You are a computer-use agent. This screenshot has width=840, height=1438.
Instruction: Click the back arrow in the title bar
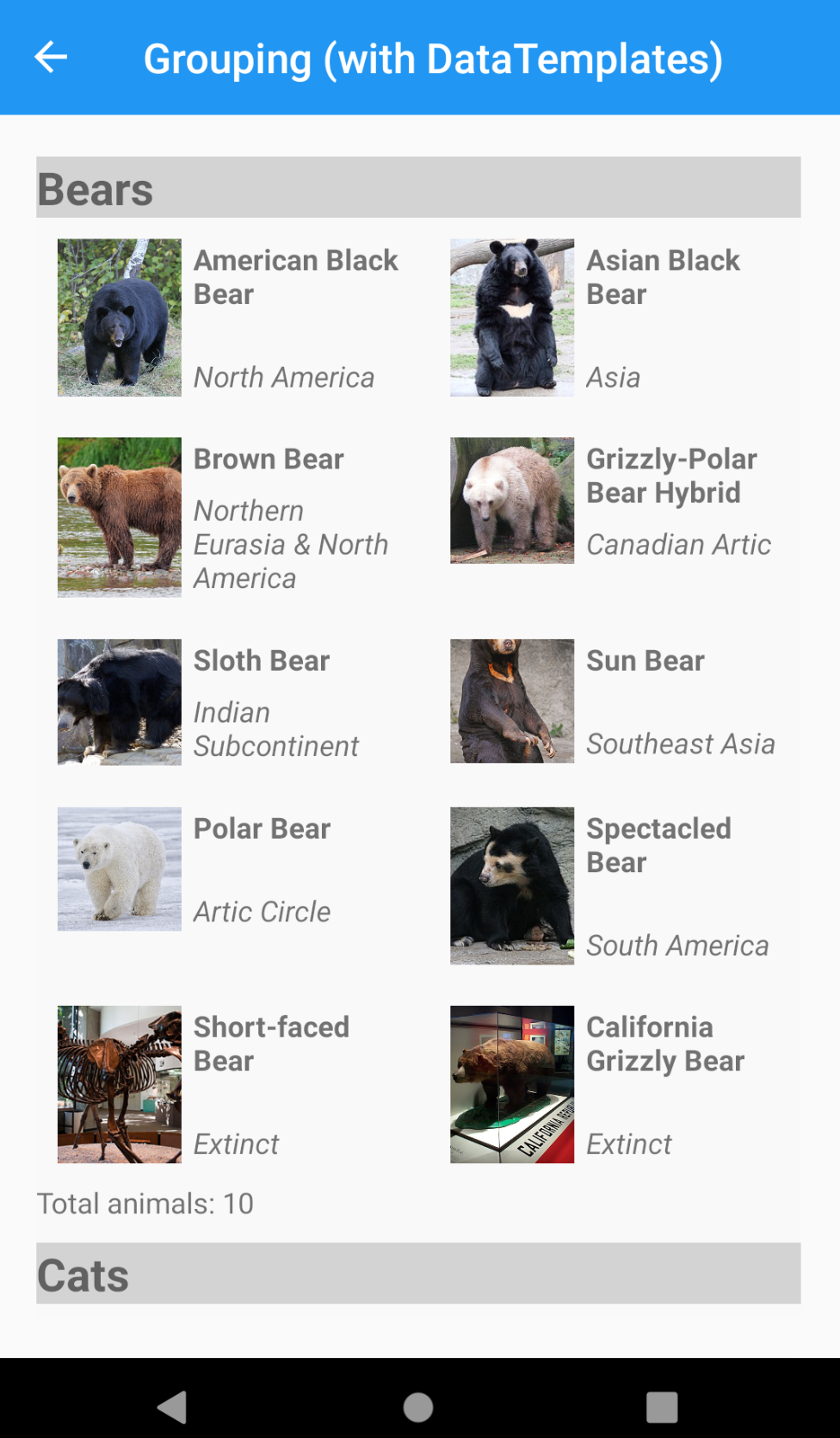tap(51, 57)
